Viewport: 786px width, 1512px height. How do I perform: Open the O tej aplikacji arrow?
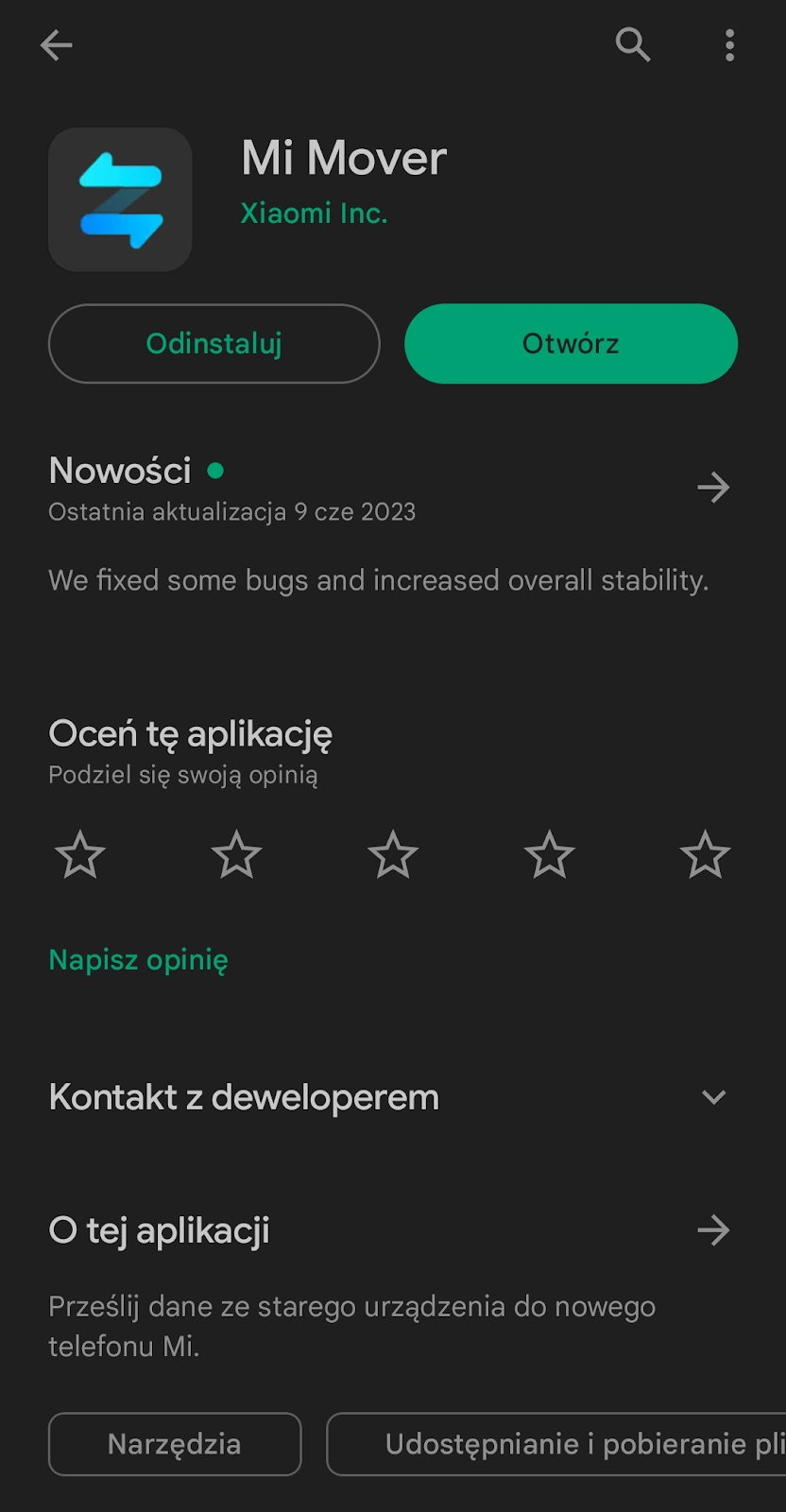713,1230
